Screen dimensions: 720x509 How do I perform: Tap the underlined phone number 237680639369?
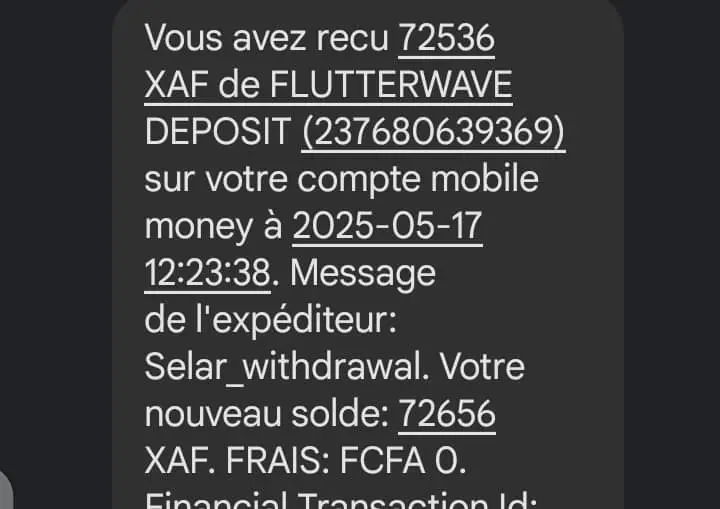433,133
